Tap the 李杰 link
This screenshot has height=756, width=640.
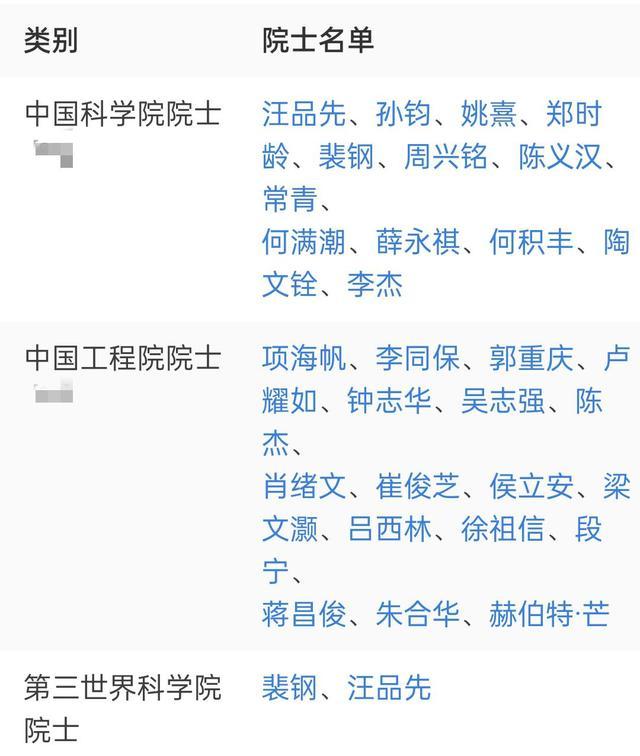pyautogui.click(x=375, y=285)
